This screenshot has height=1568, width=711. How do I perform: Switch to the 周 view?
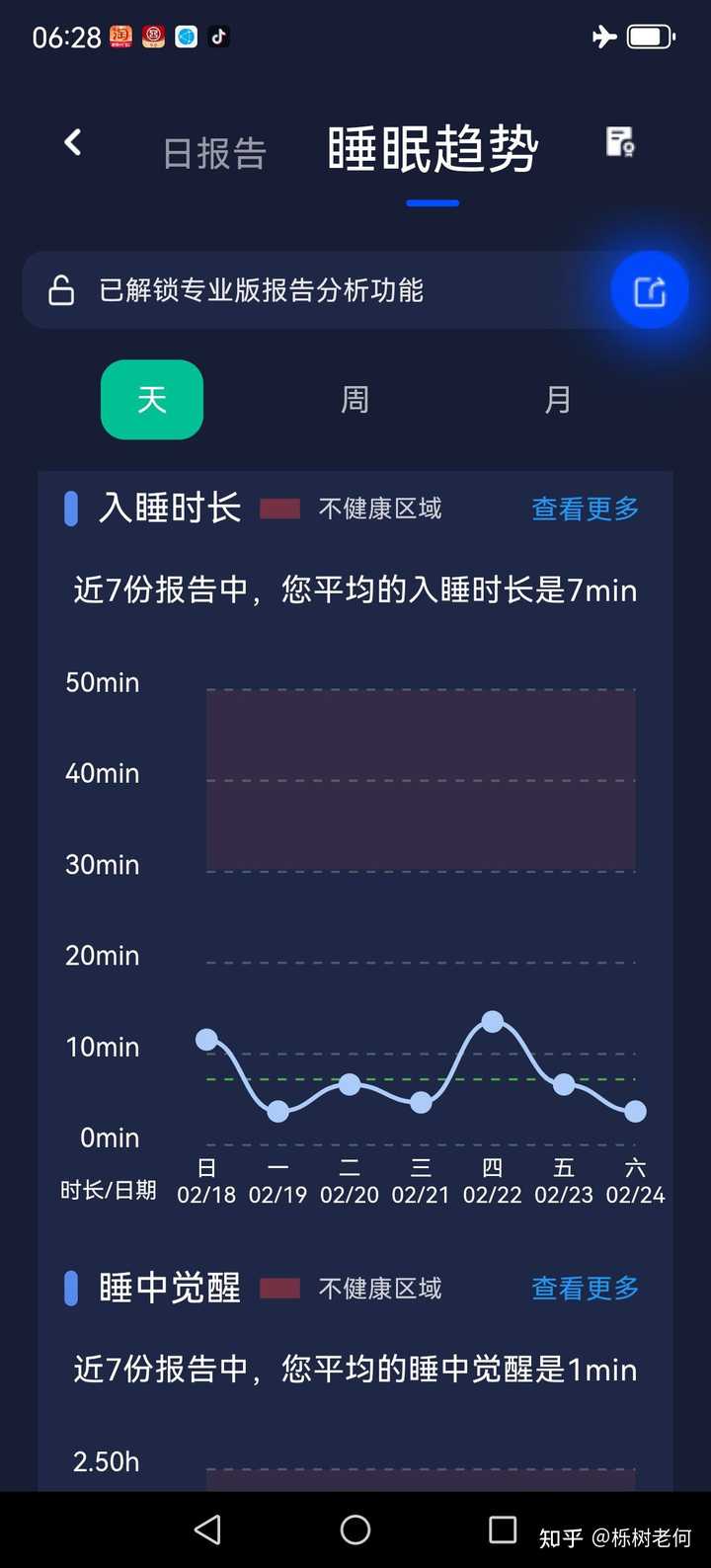(x=355, y=400)
